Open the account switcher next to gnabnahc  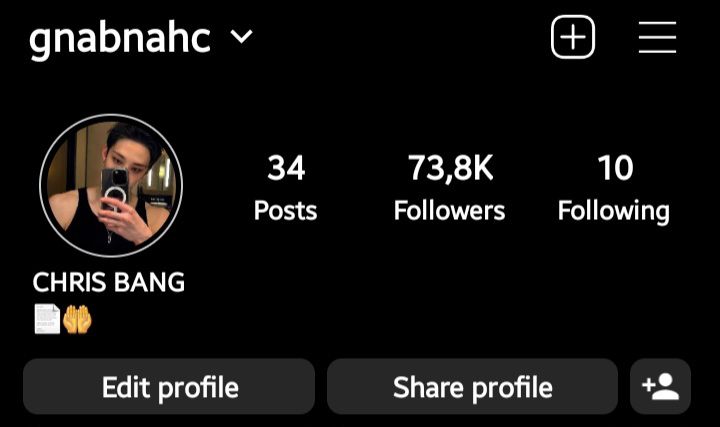[242, 38]
